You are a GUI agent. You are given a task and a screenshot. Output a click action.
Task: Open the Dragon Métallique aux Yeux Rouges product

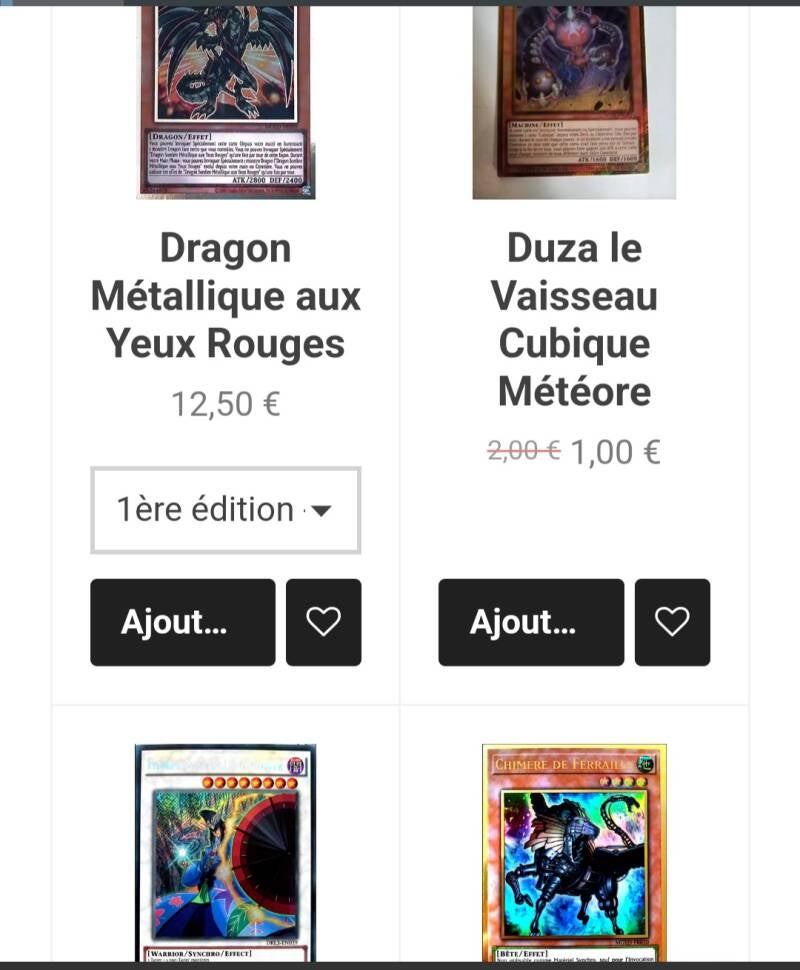coord(225,296)
